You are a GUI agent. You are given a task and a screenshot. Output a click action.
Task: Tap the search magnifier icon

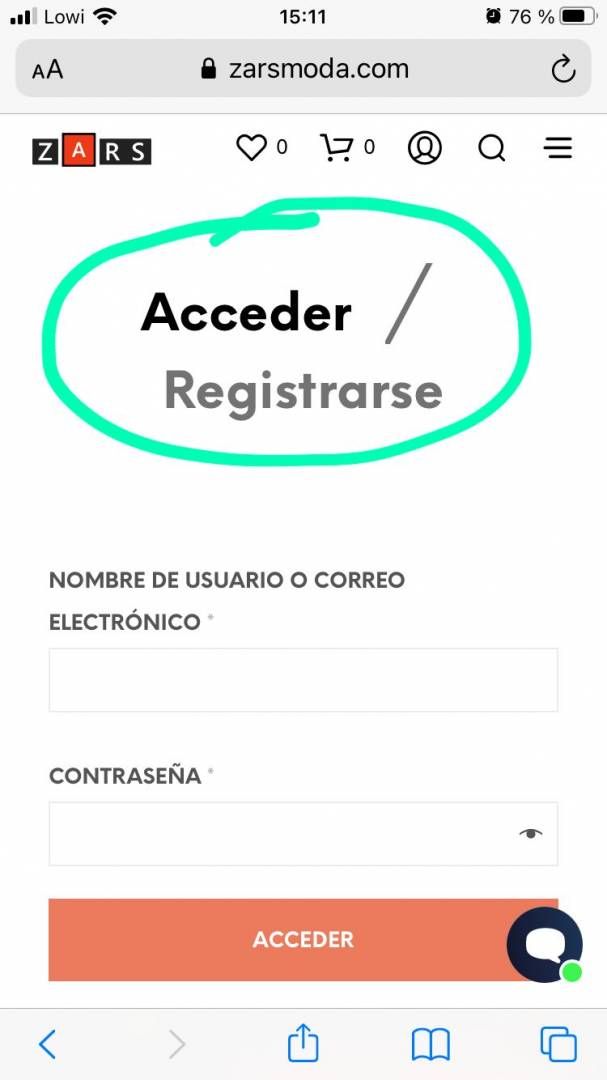pos(492,148)
